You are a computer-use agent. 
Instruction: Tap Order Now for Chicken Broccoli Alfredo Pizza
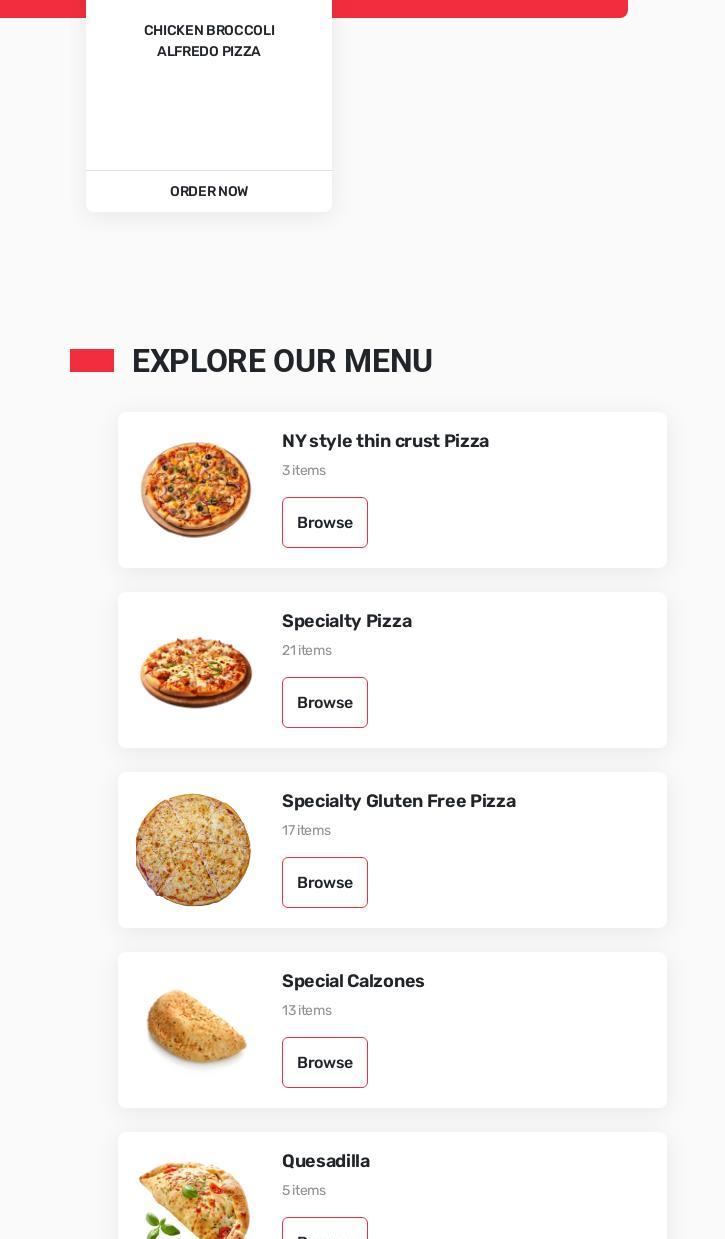click(x=209, y=191)
